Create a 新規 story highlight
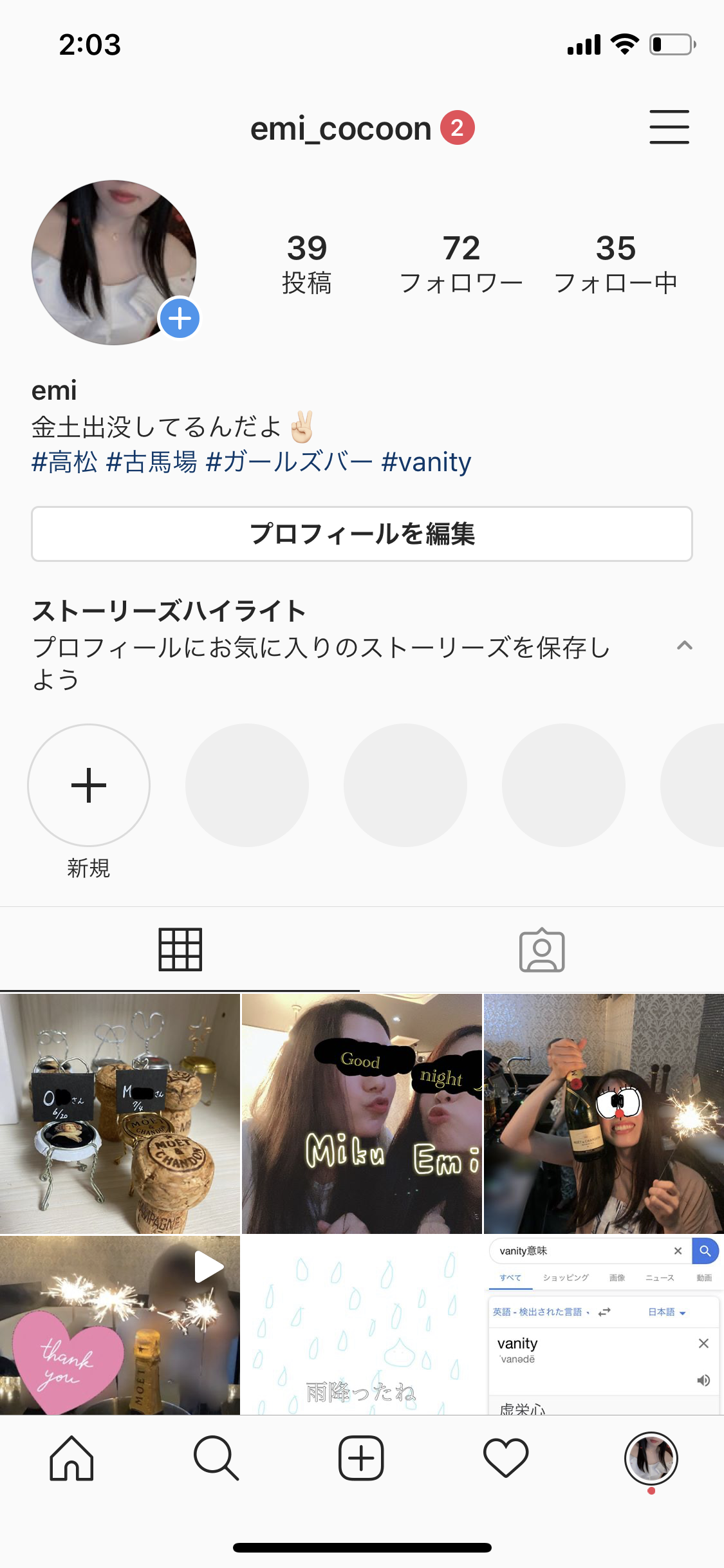724x1568 pixels. (x=89, y=785)
